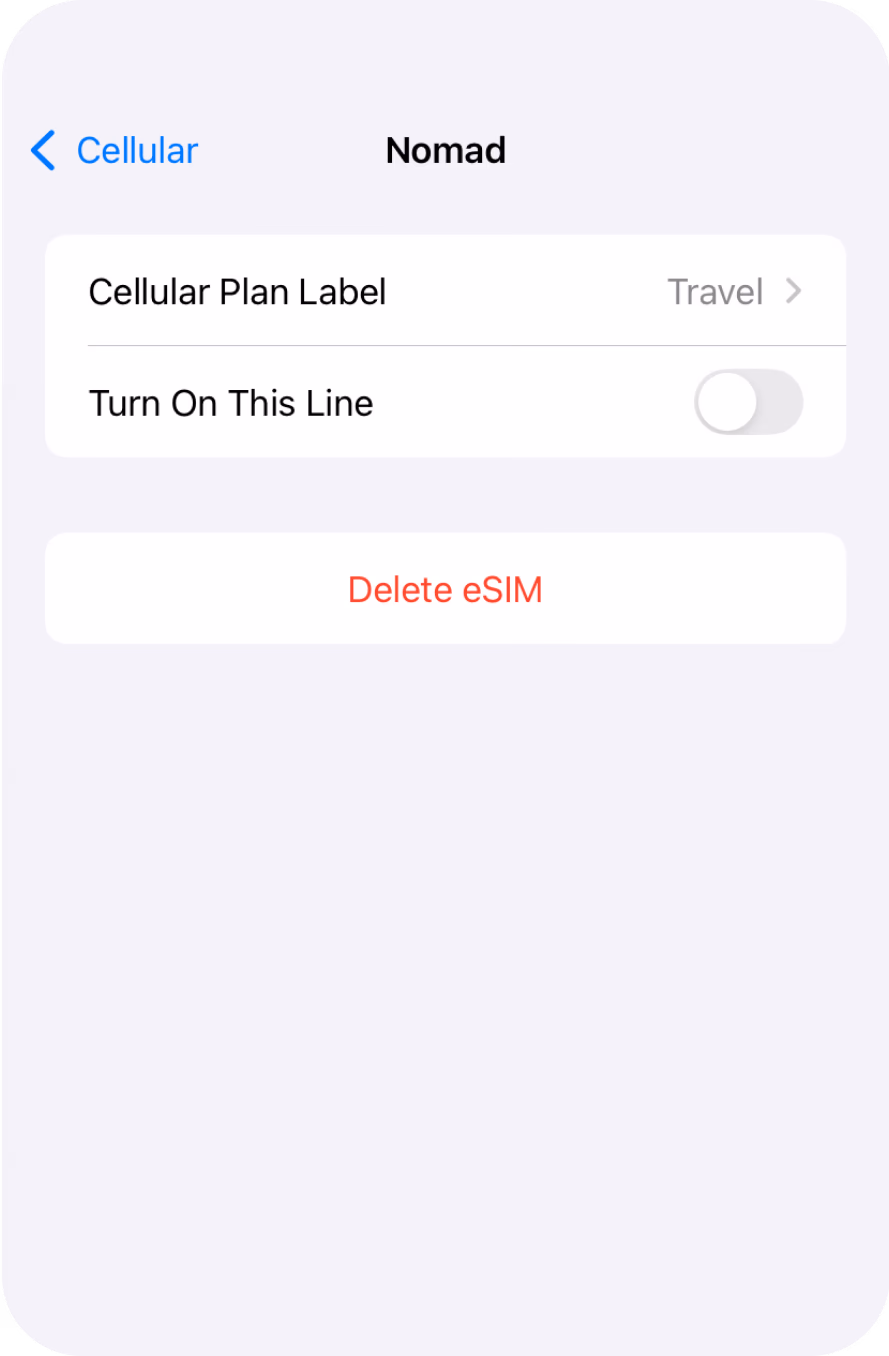Open the Cellular Plan Label settings

click(x=445, y=291)
